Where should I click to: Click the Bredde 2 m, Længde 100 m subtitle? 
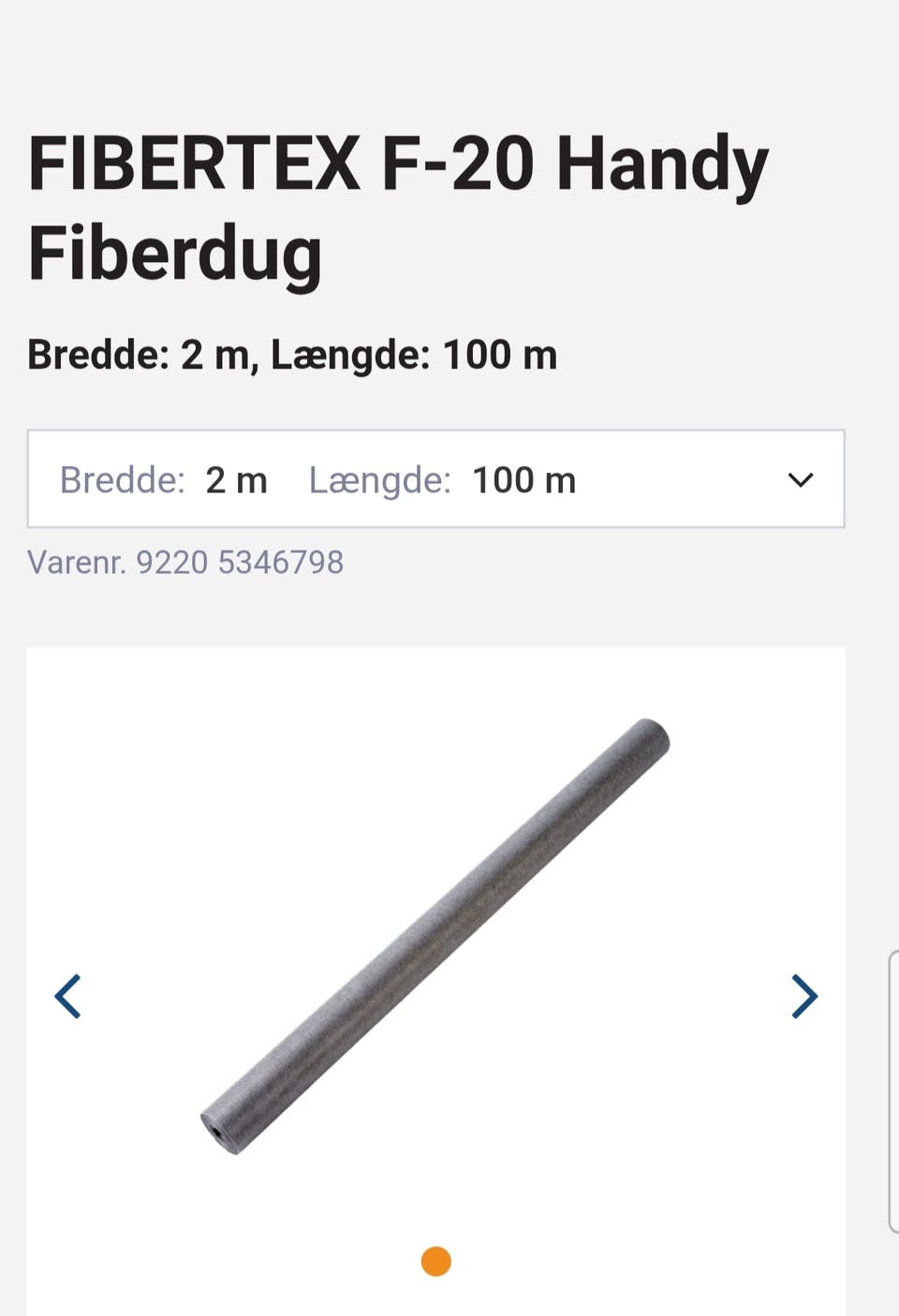pos(292,356)
